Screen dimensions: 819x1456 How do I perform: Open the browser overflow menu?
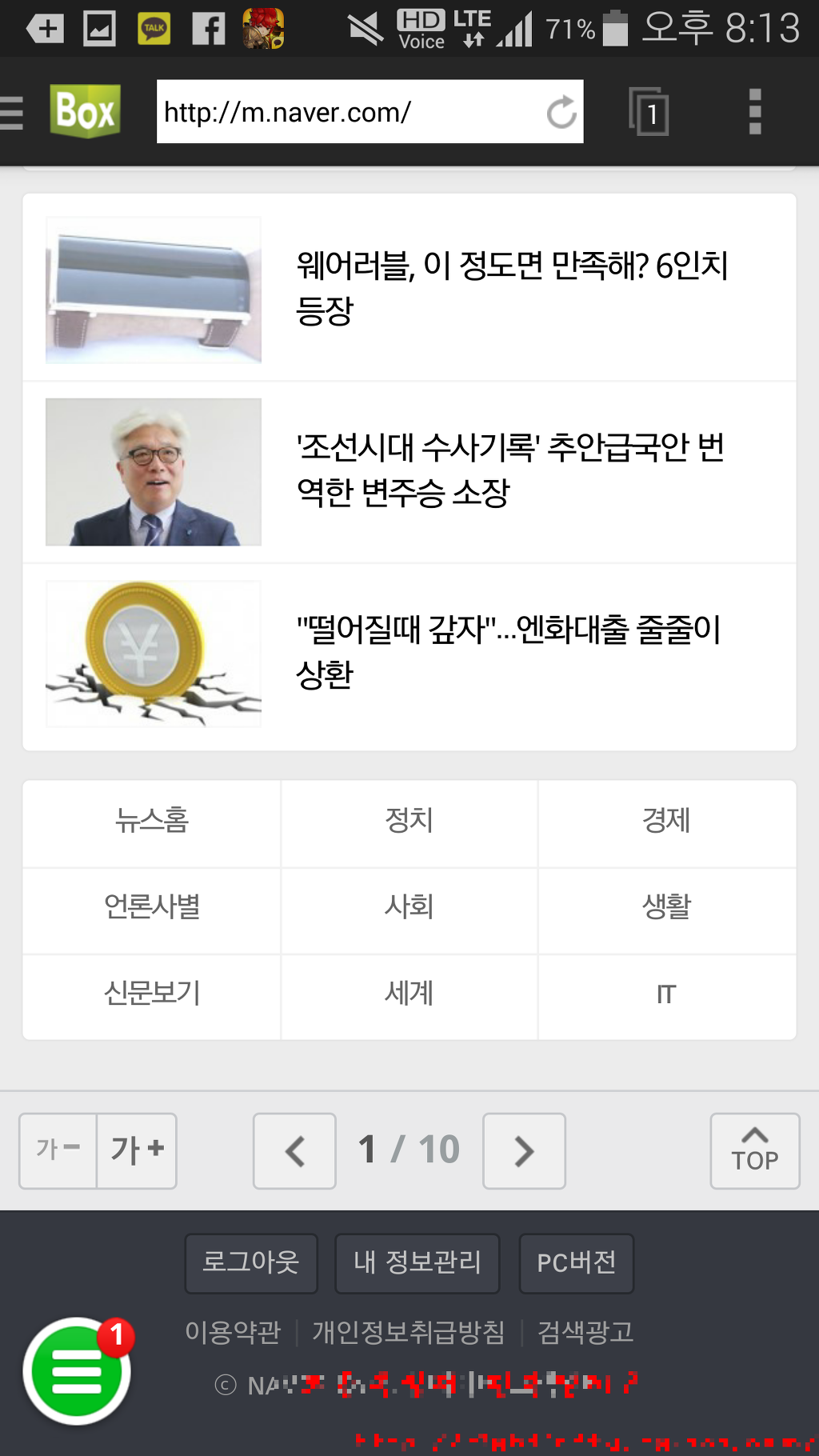[754, 112]
